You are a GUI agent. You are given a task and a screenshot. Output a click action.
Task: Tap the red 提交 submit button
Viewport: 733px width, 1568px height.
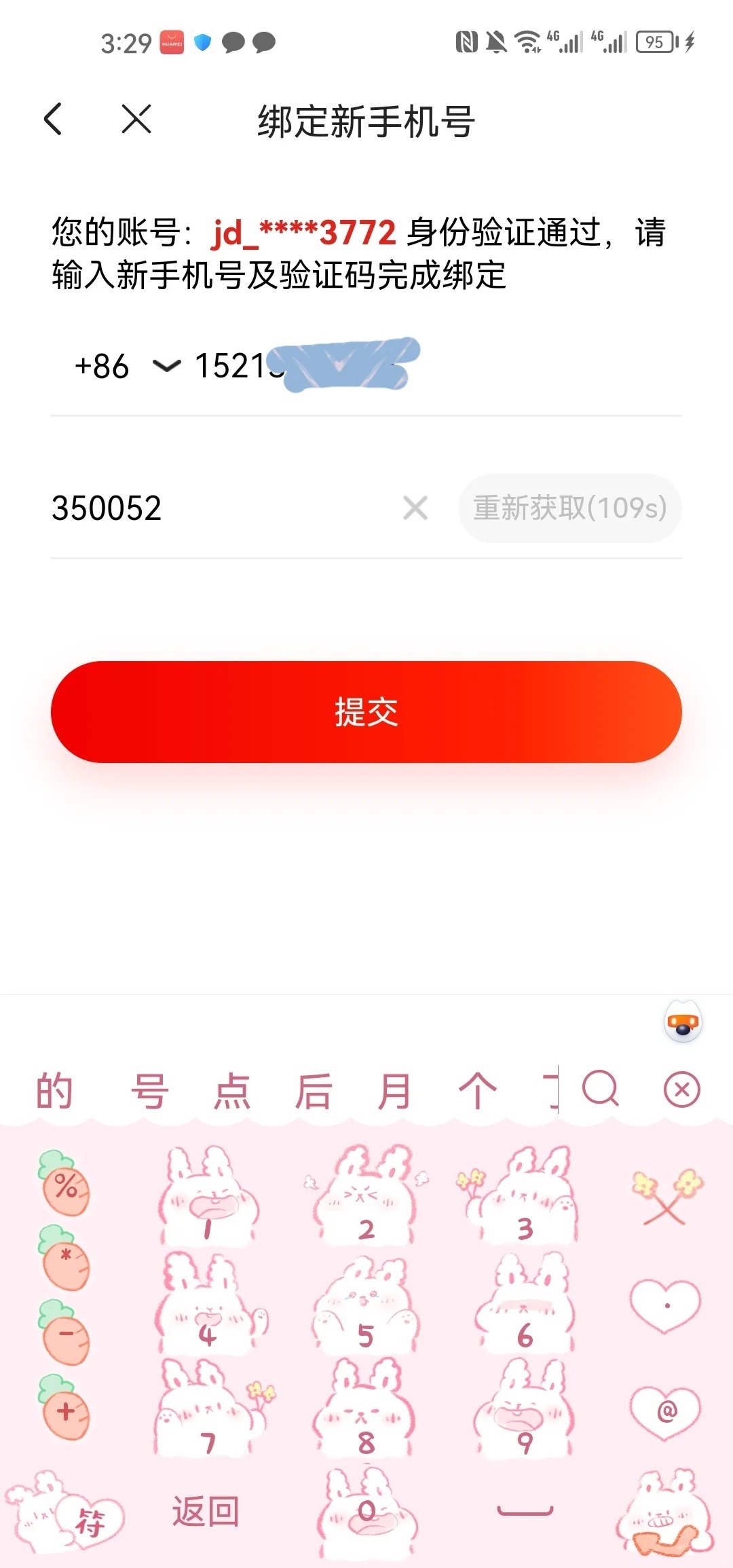coord(366,713)
